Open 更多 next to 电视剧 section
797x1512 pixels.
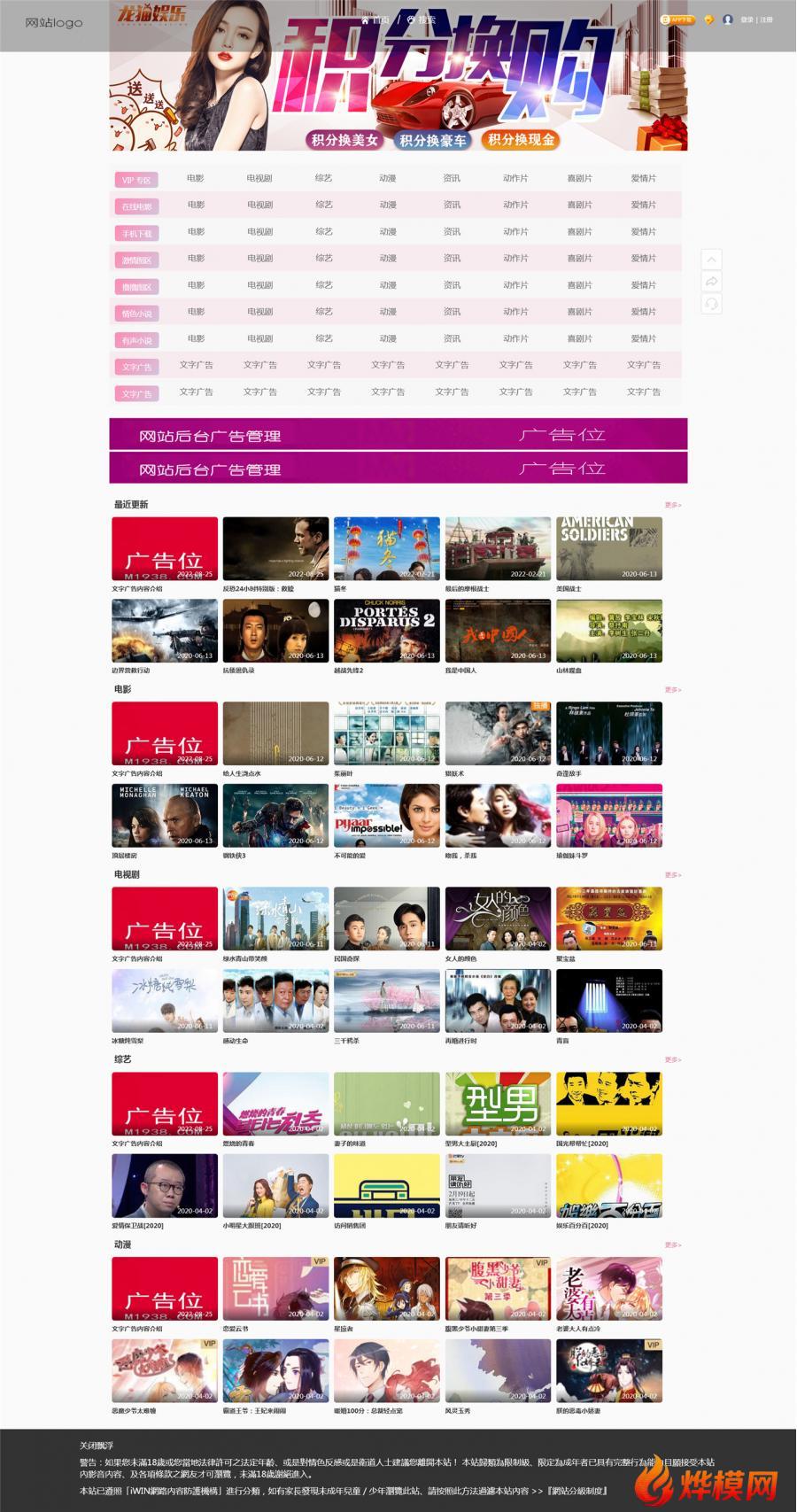[673, 875]
